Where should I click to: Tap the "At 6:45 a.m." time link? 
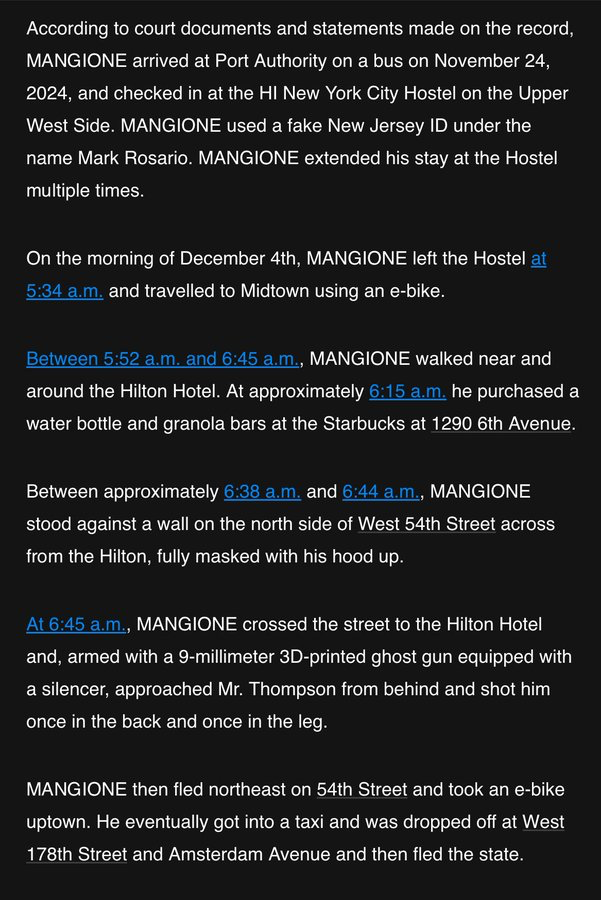[77, 624]
